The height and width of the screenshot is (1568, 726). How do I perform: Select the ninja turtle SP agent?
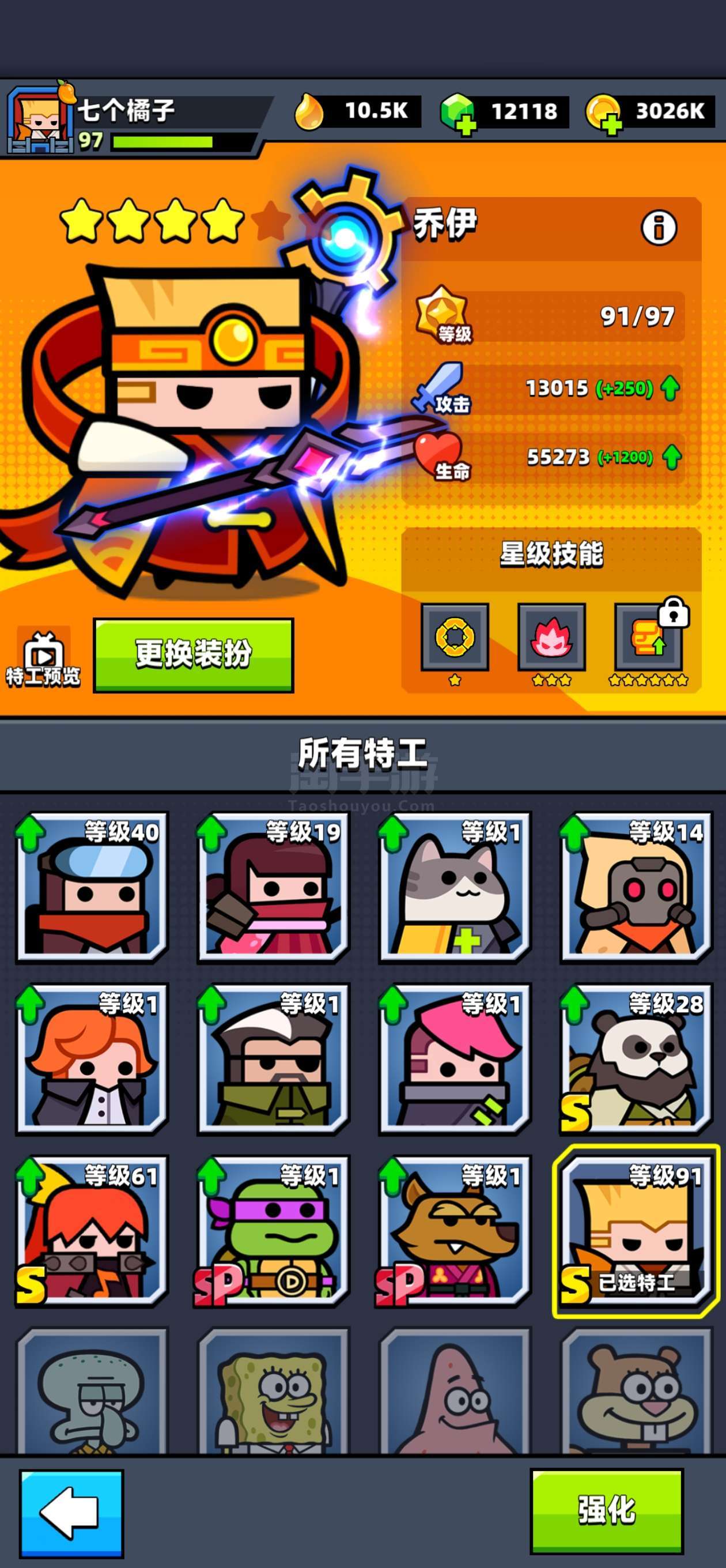pyautogui.click(x=273, y=1231)
